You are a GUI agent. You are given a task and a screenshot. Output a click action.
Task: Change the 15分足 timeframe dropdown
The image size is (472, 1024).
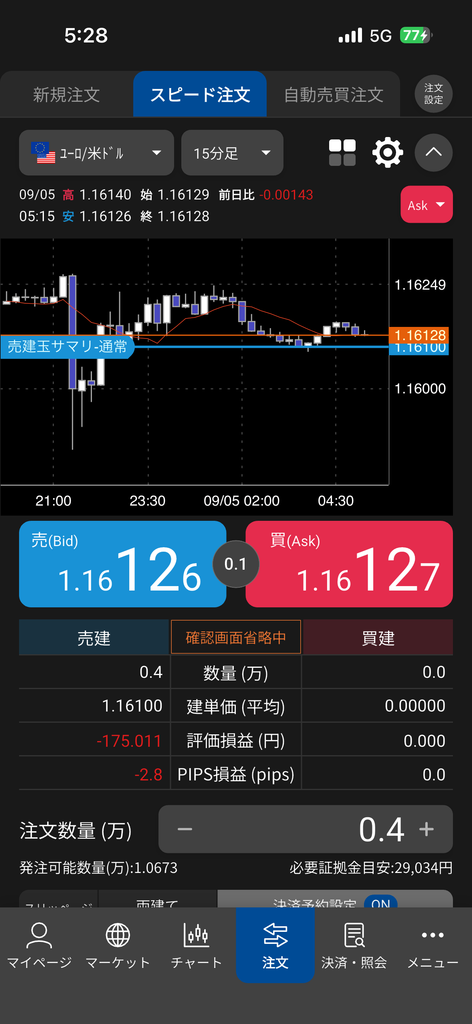(x=232, y=153)
